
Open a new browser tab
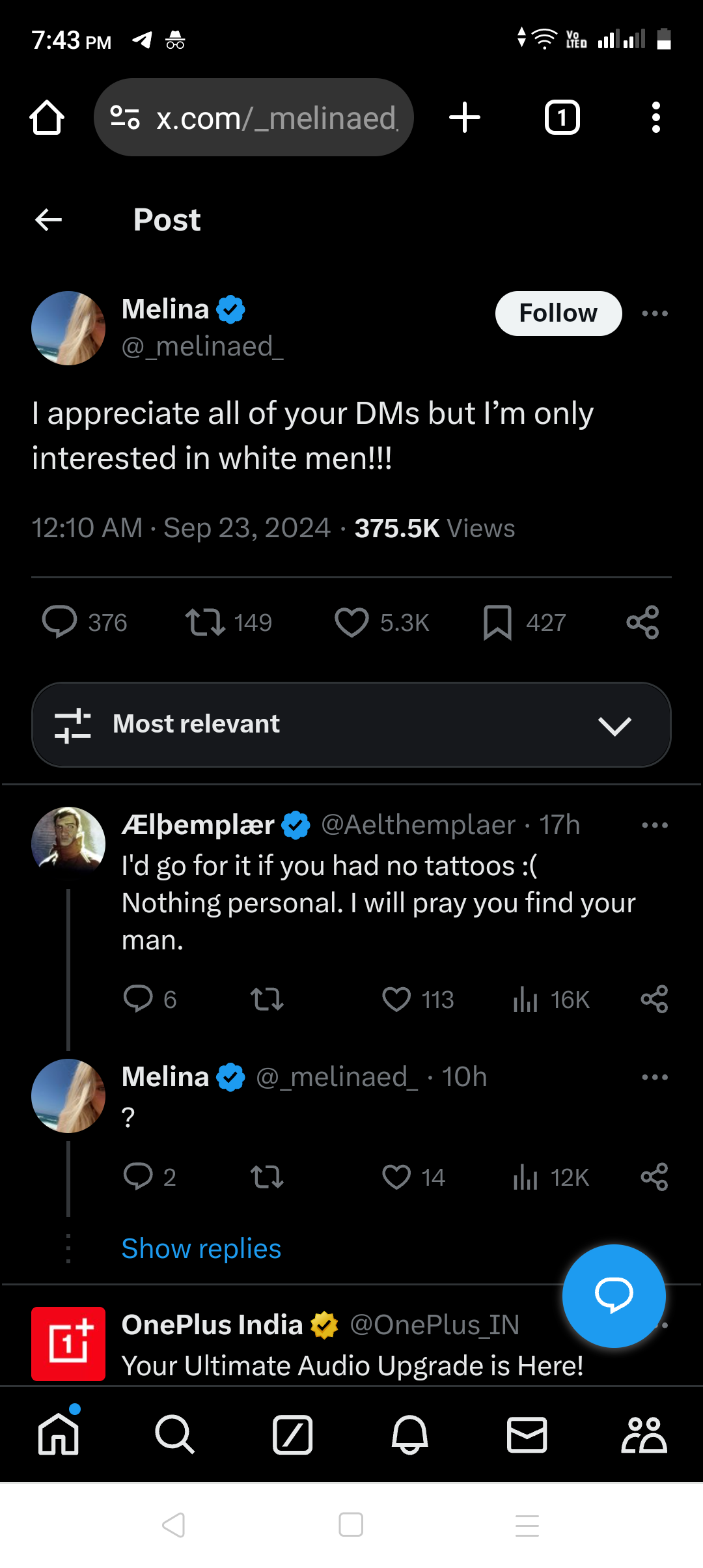pos(464,117)
